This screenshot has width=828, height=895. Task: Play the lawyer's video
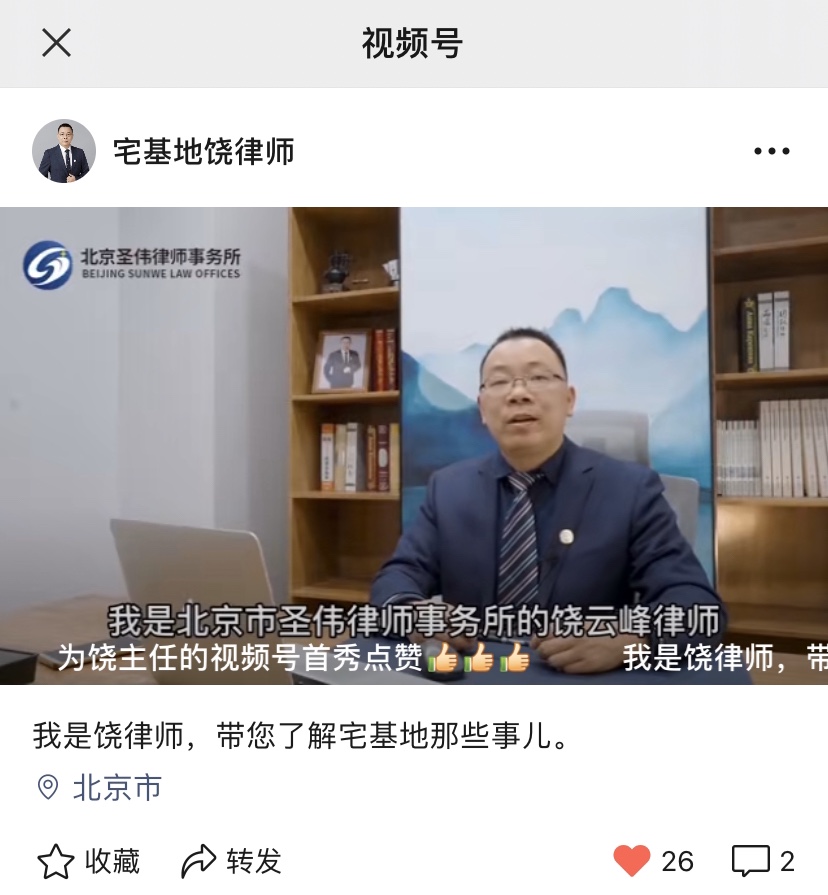tap(414, 445)
